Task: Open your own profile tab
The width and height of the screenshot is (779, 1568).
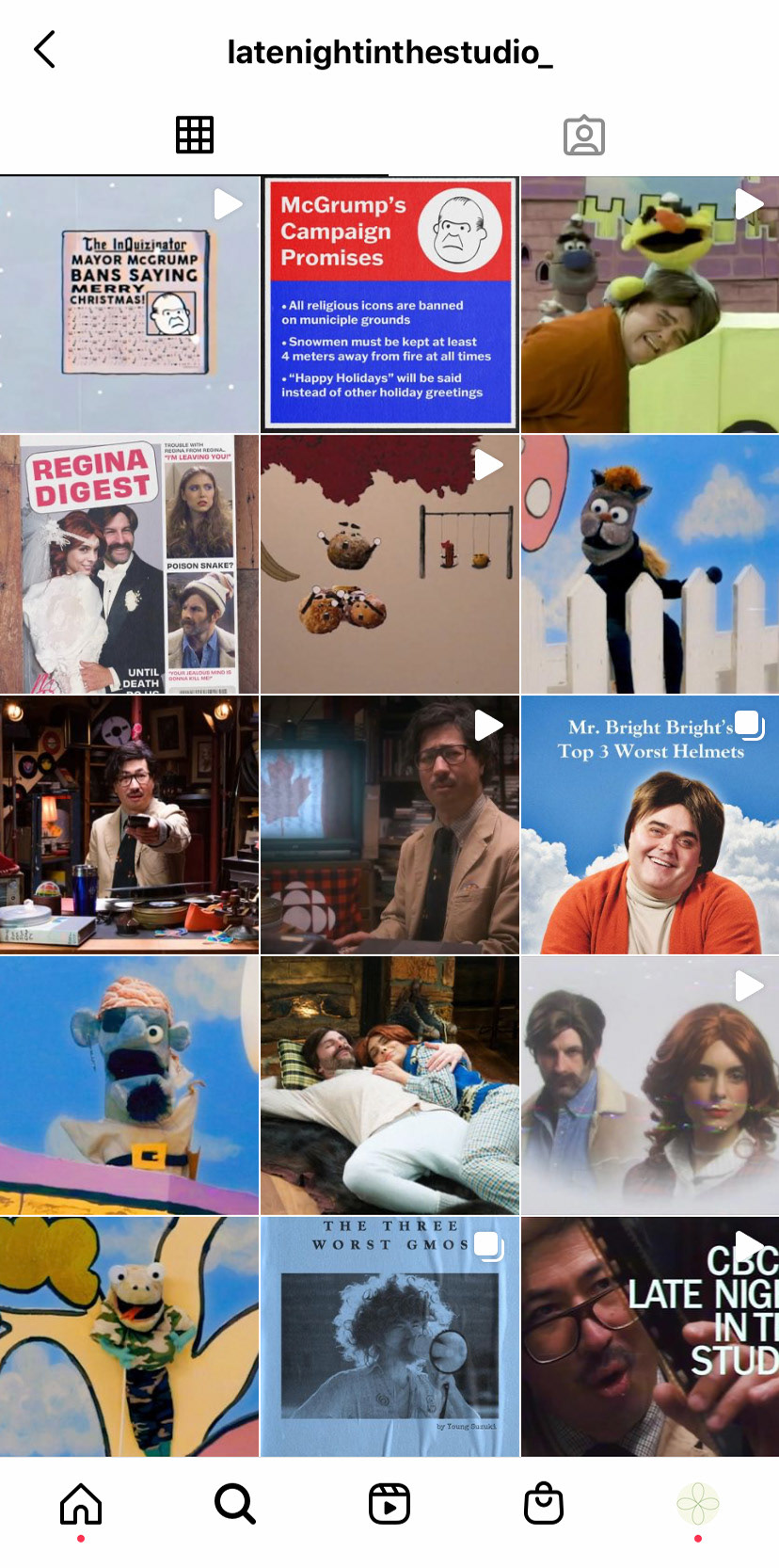Action: click(697, 1503)
